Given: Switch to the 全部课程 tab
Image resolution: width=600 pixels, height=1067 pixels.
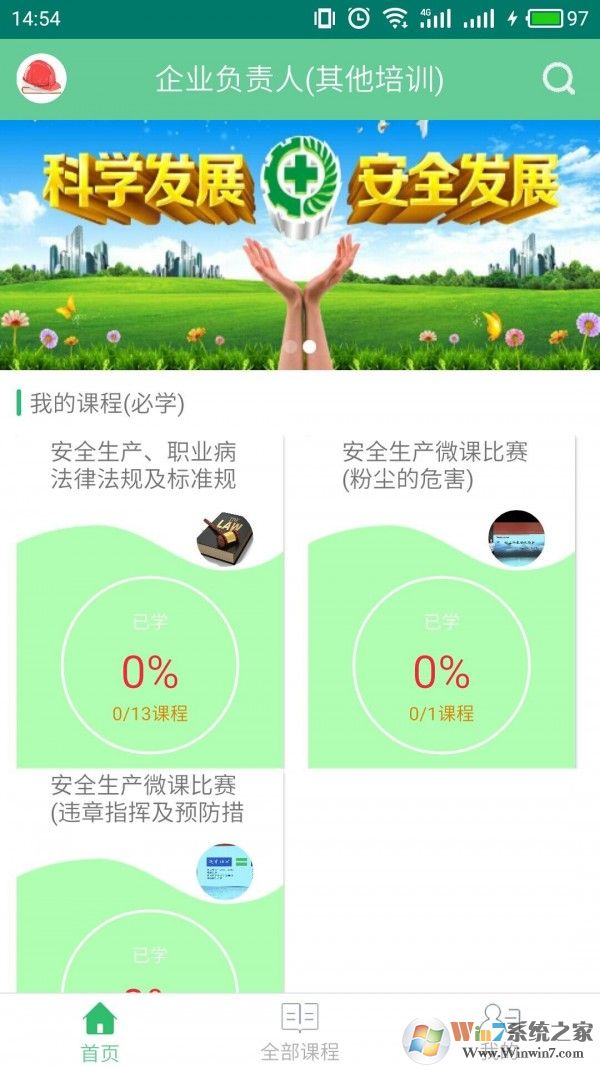Looking at the screenshot, I should 300,1030.
